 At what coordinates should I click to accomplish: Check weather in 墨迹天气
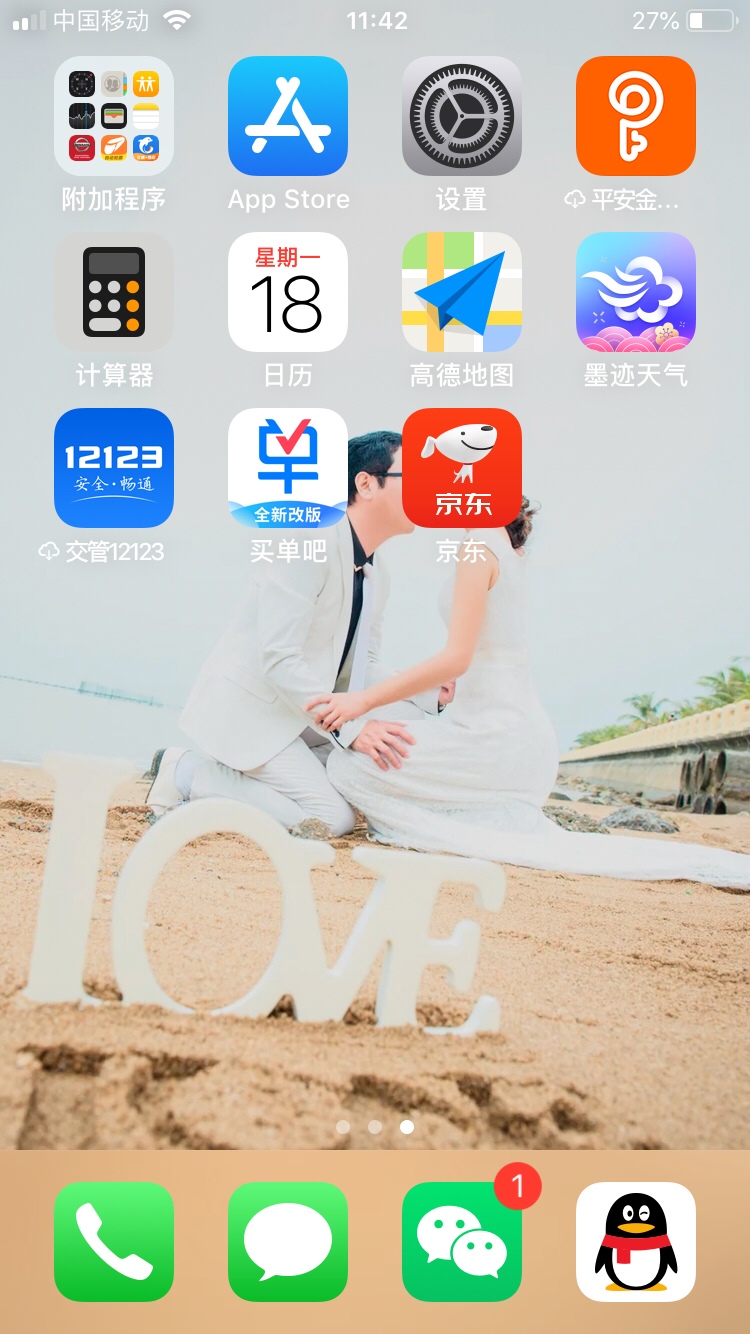636,292
